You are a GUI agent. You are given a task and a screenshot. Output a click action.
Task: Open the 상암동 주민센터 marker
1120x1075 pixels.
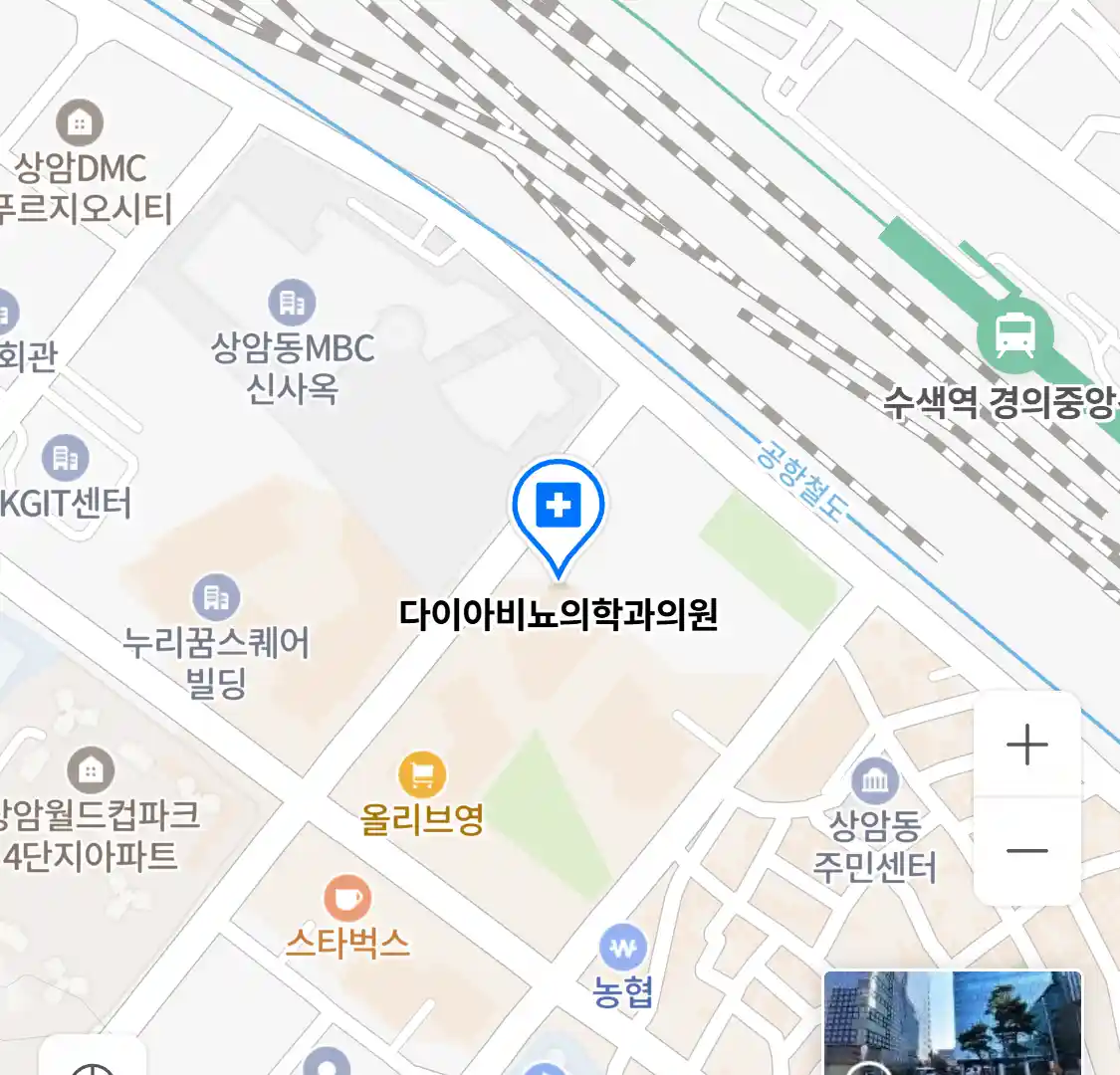(x=875, y=780)
